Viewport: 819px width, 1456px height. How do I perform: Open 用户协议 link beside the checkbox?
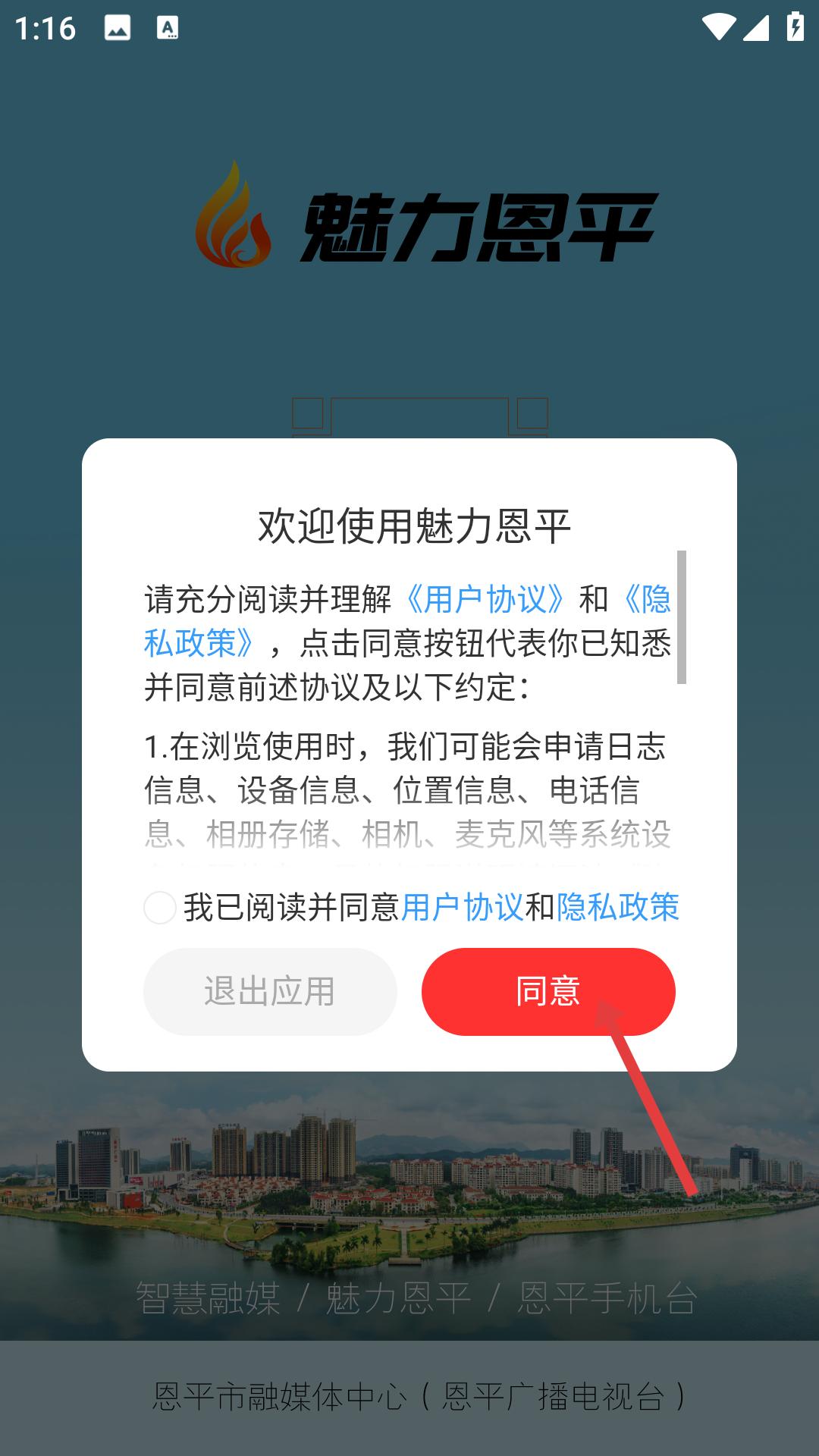pos(462,908)
